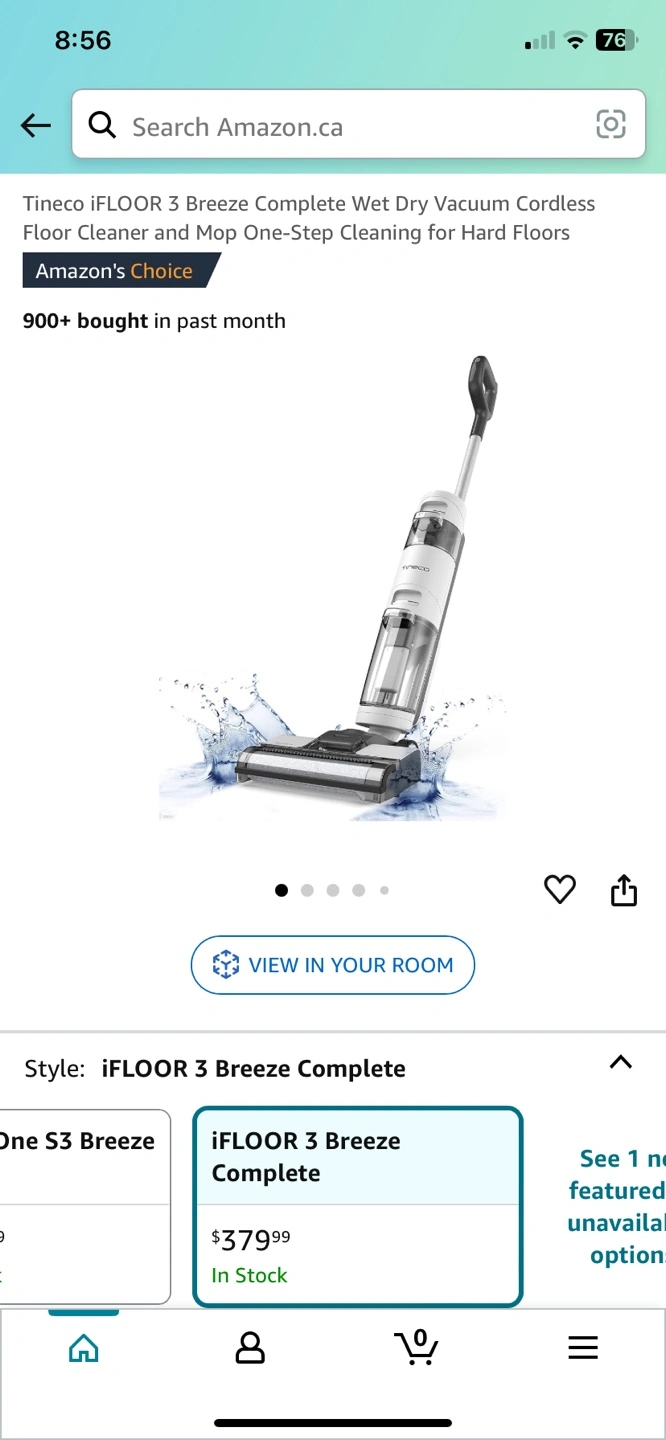See unavailable featured options link
The image size is (666, 1440).
coord(616,1206)
